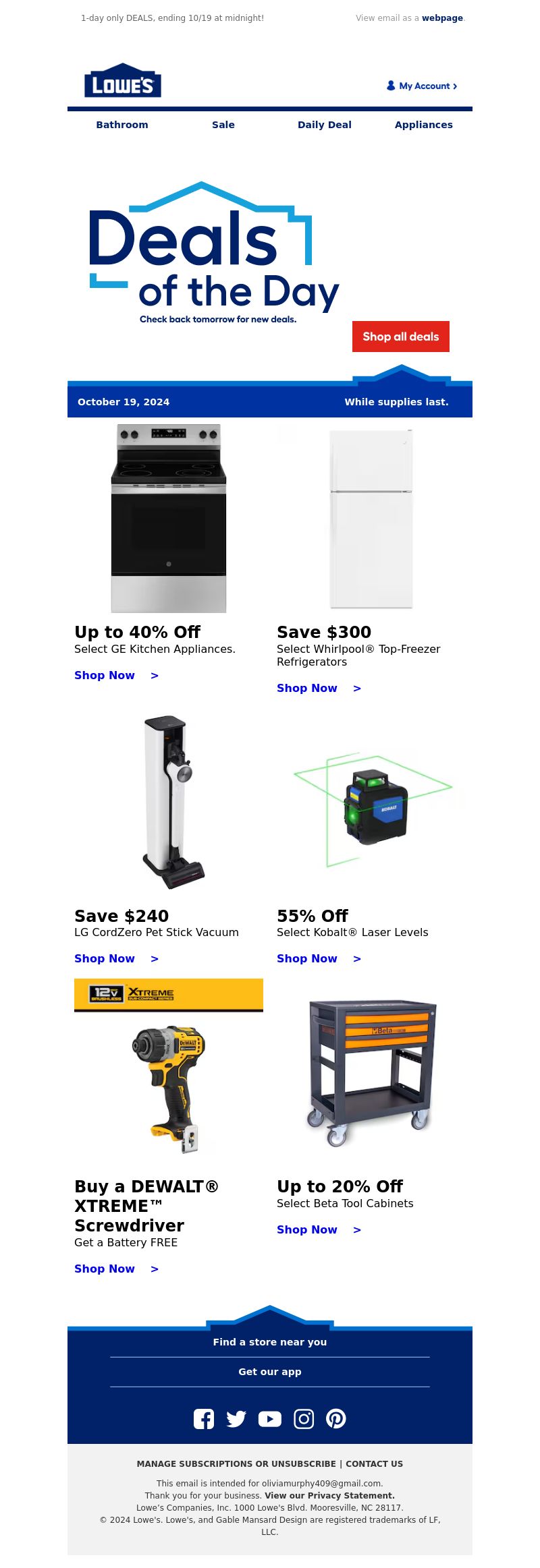Open Lowe's Pinterest page
This screenshot has height=1568, width=540.
coord(336,1419)
